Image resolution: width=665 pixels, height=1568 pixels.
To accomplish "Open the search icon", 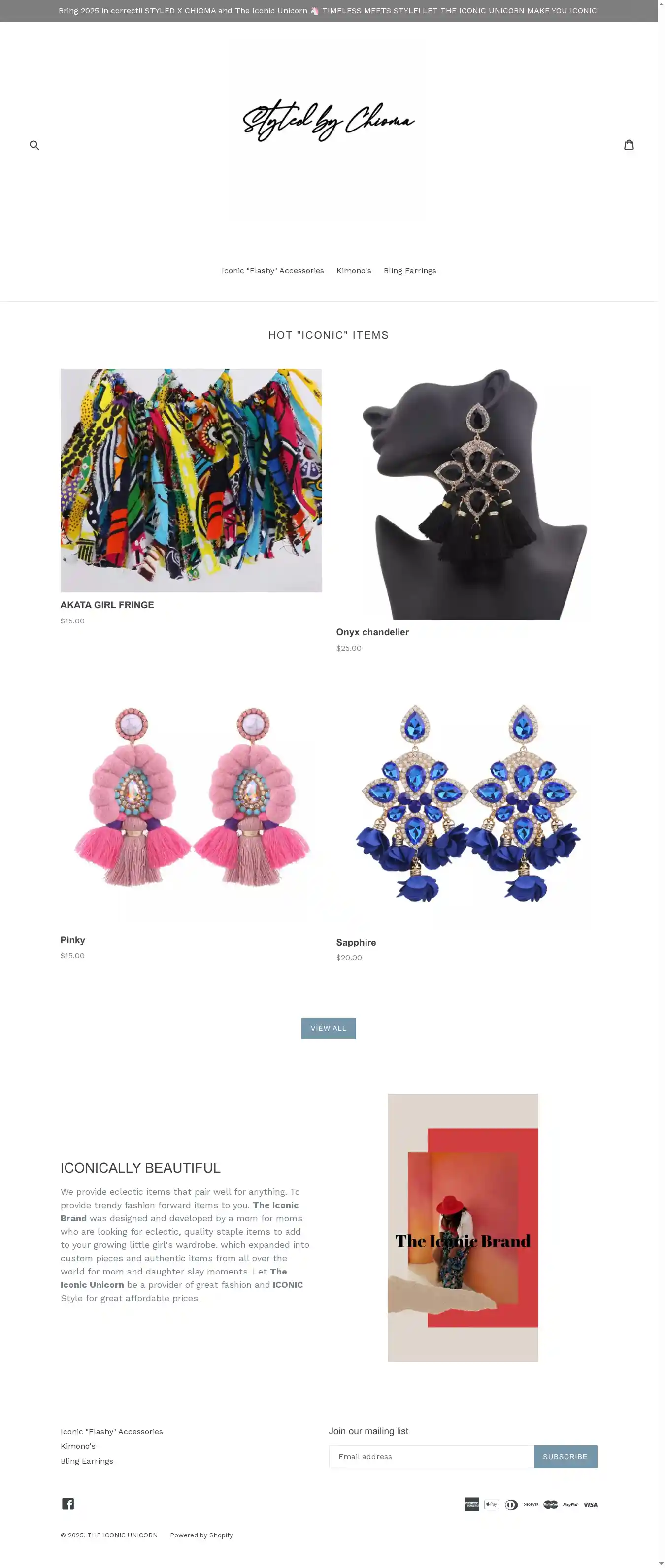I will pyautogui.click(x=34, y=145).
